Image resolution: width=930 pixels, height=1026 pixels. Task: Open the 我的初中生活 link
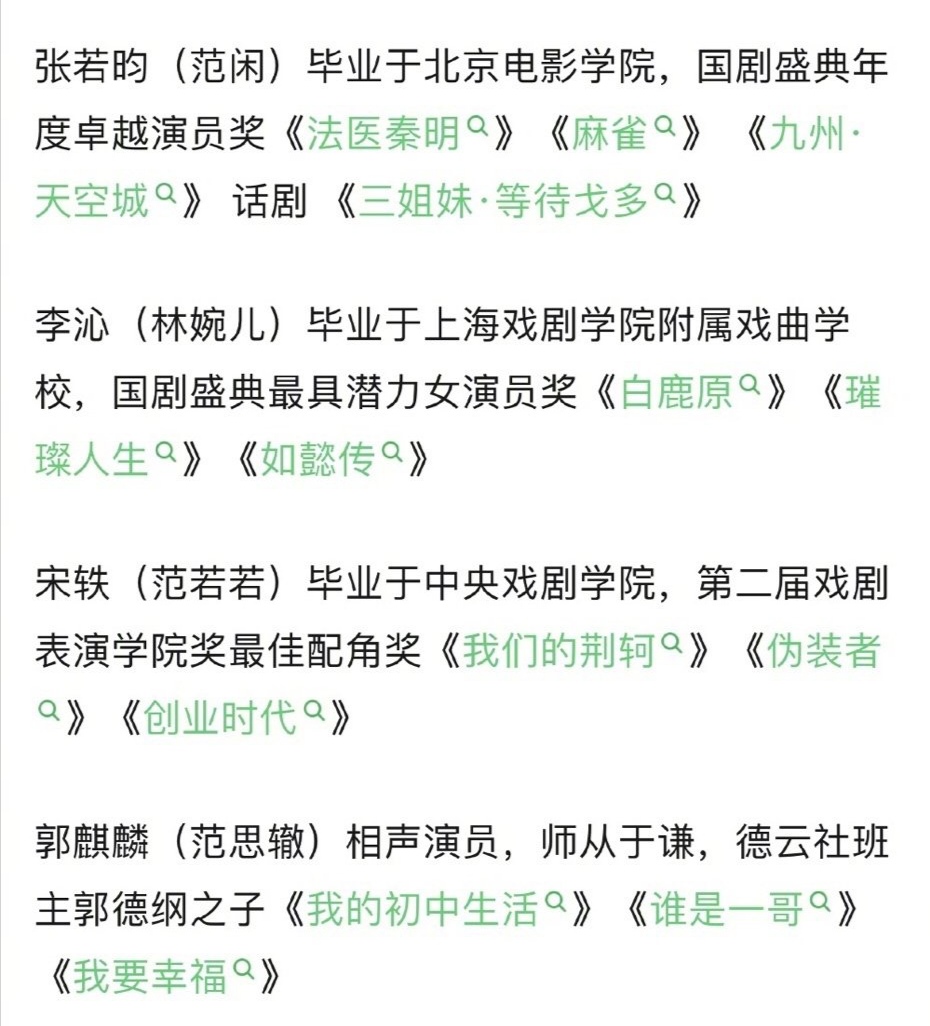click(x=437, y=909)
